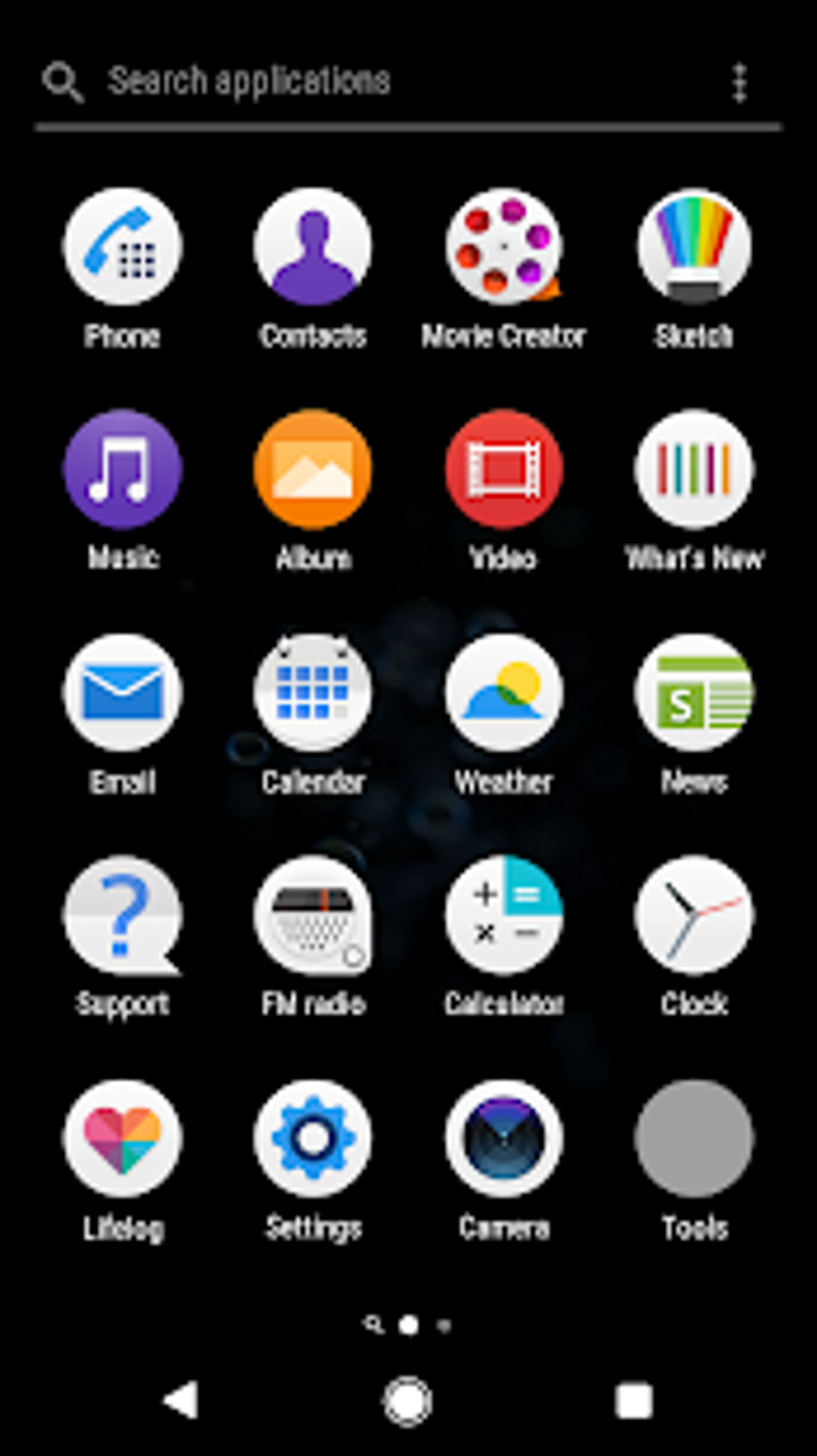Check the Weather app
817x1456 pixels.
coord(504,692)
